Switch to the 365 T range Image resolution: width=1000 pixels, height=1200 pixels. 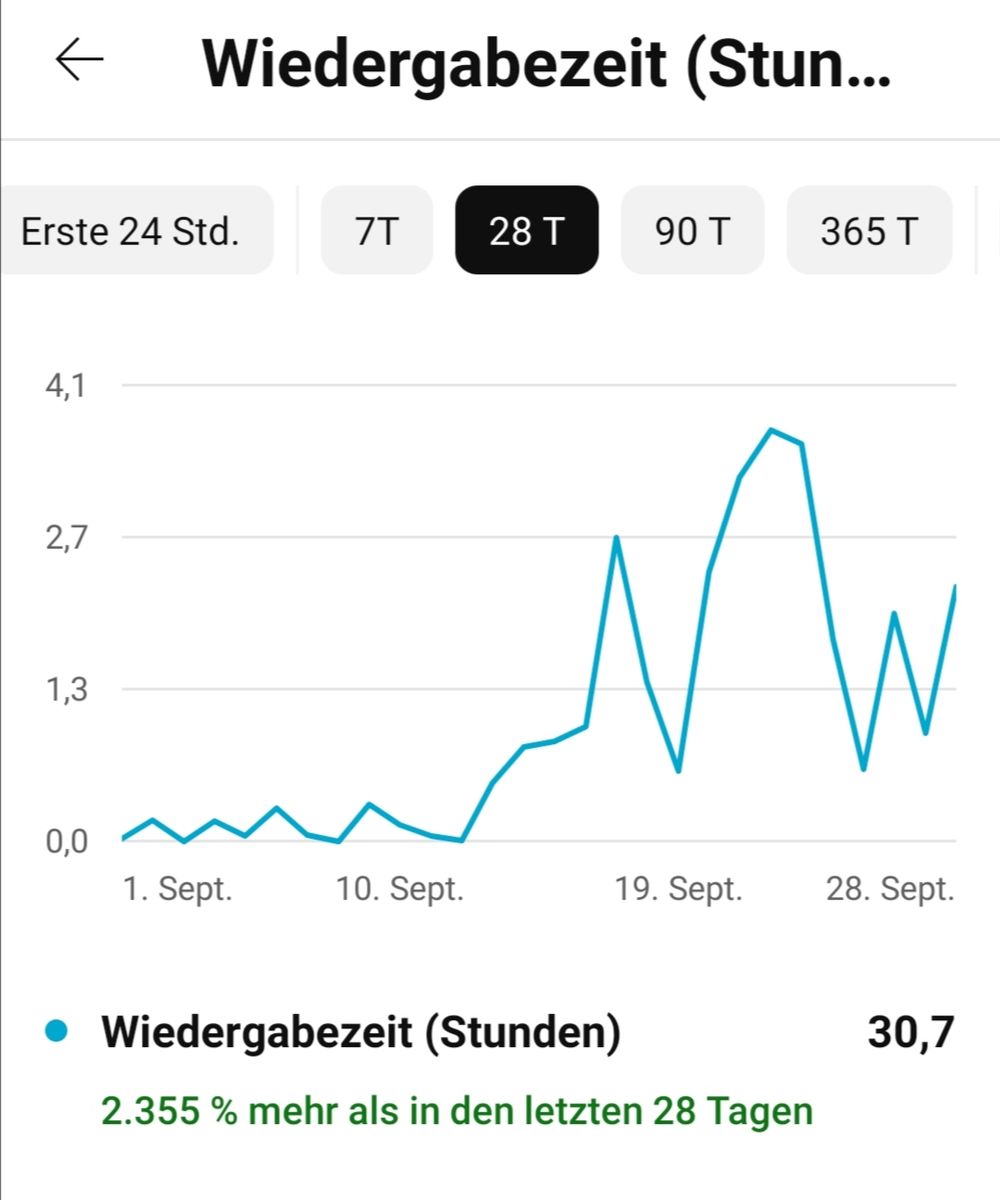pos(868,231)
